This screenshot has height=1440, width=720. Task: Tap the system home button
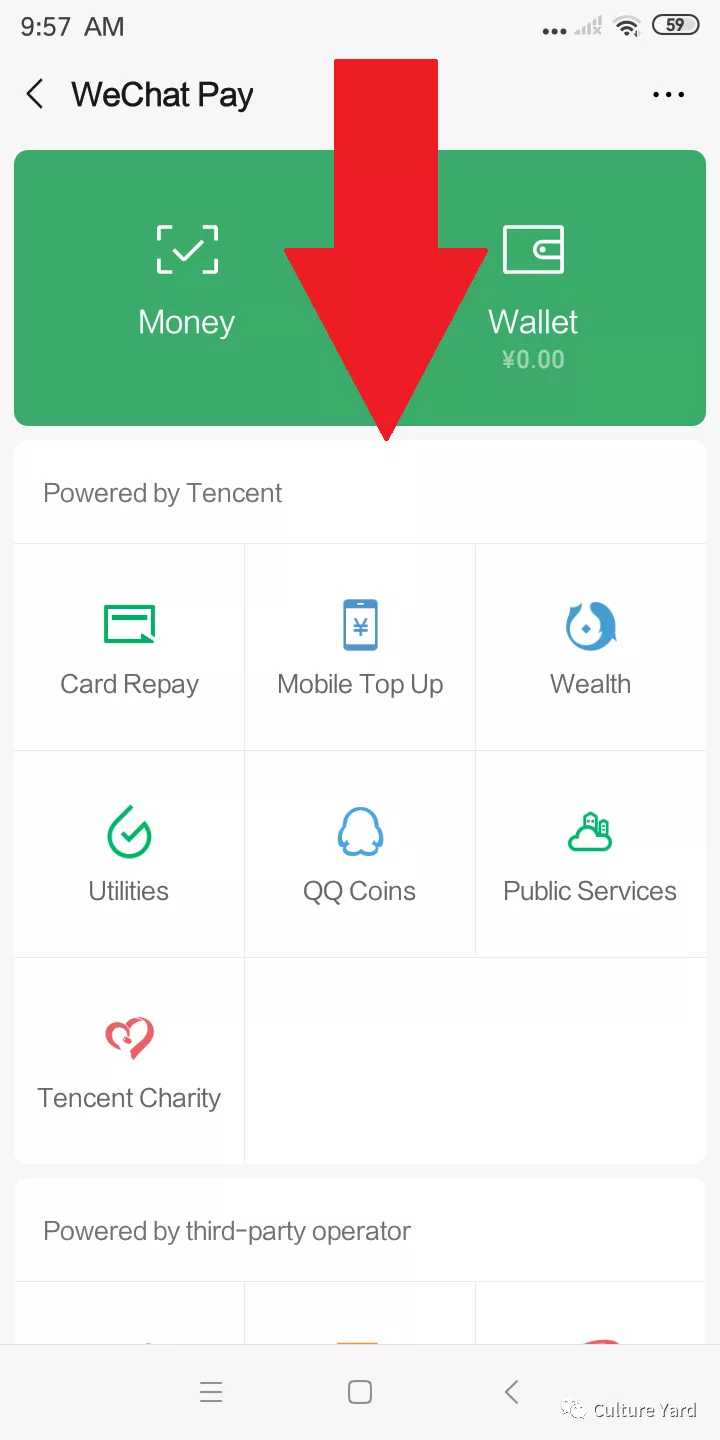coord(360,1392)
